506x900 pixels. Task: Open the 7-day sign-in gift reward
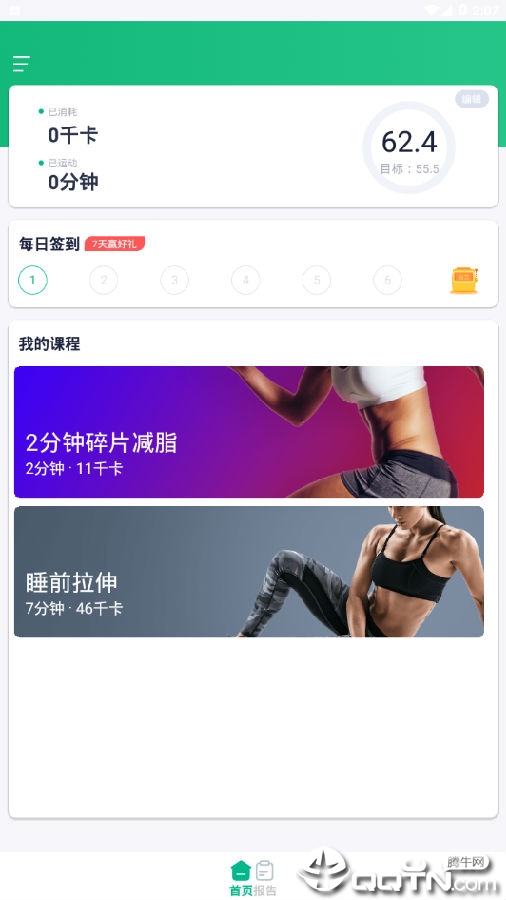click(x=464, y=280)
